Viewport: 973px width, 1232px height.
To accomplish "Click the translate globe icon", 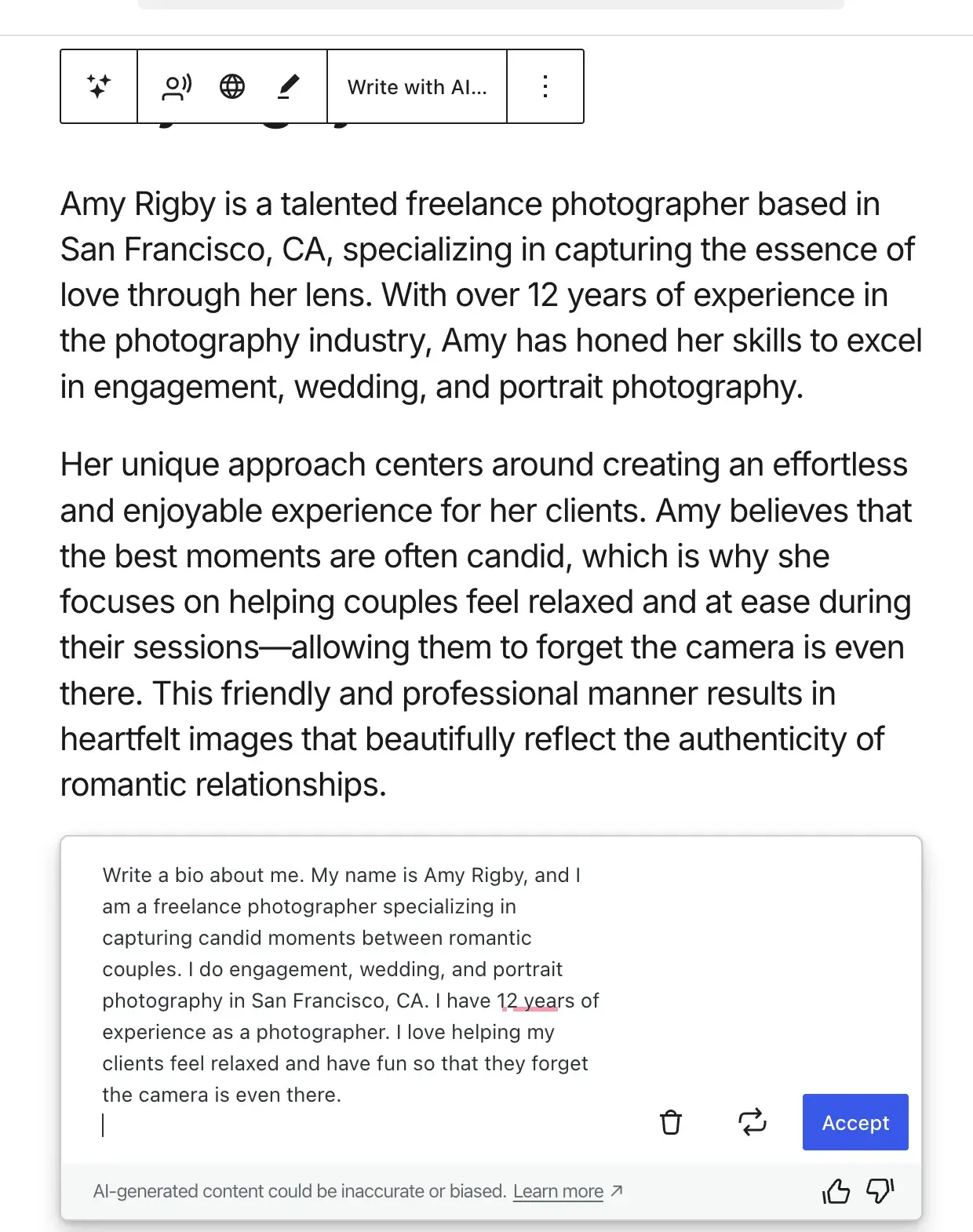I will pos(233,86).
